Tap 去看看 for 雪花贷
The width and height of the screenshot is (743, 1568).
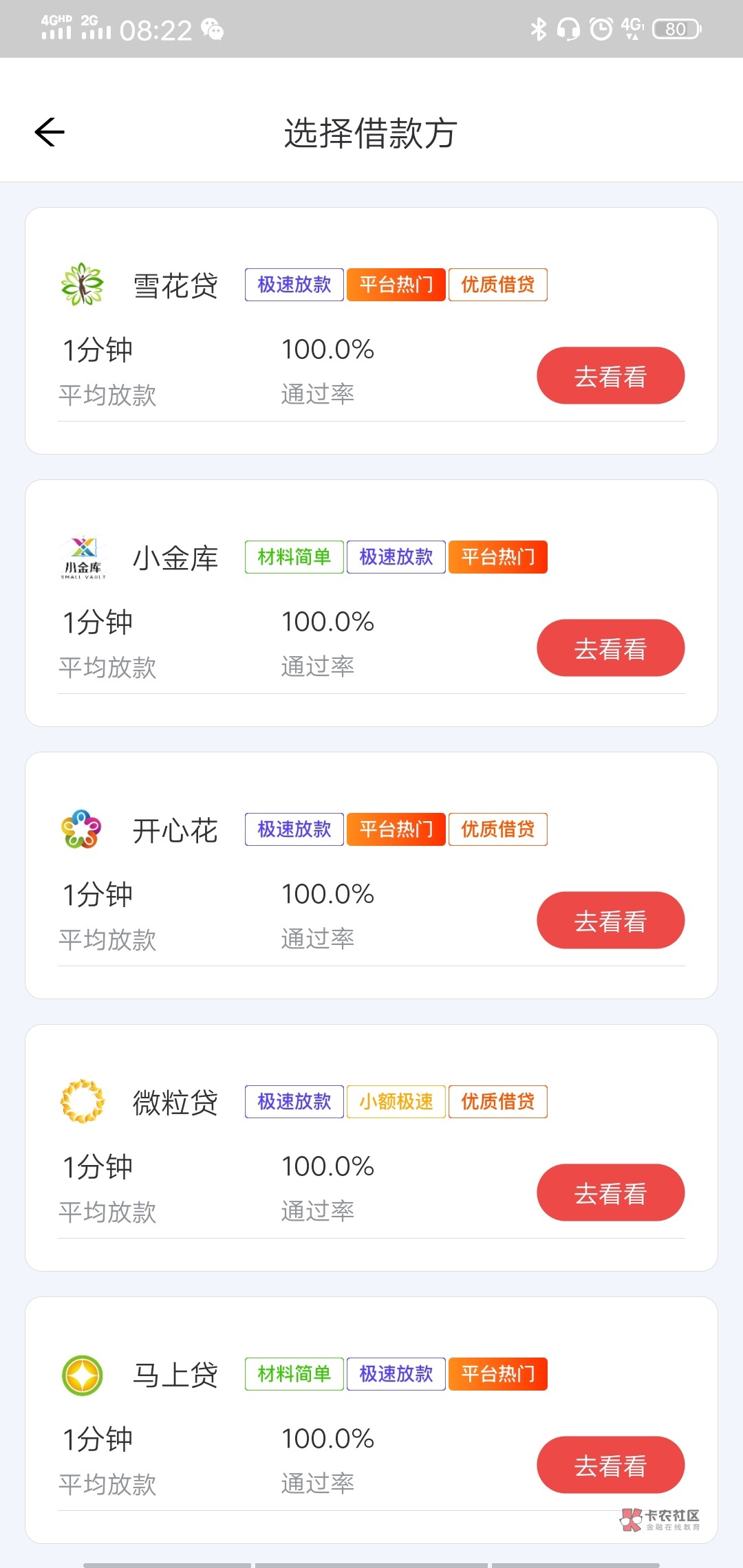click(610, 375)
